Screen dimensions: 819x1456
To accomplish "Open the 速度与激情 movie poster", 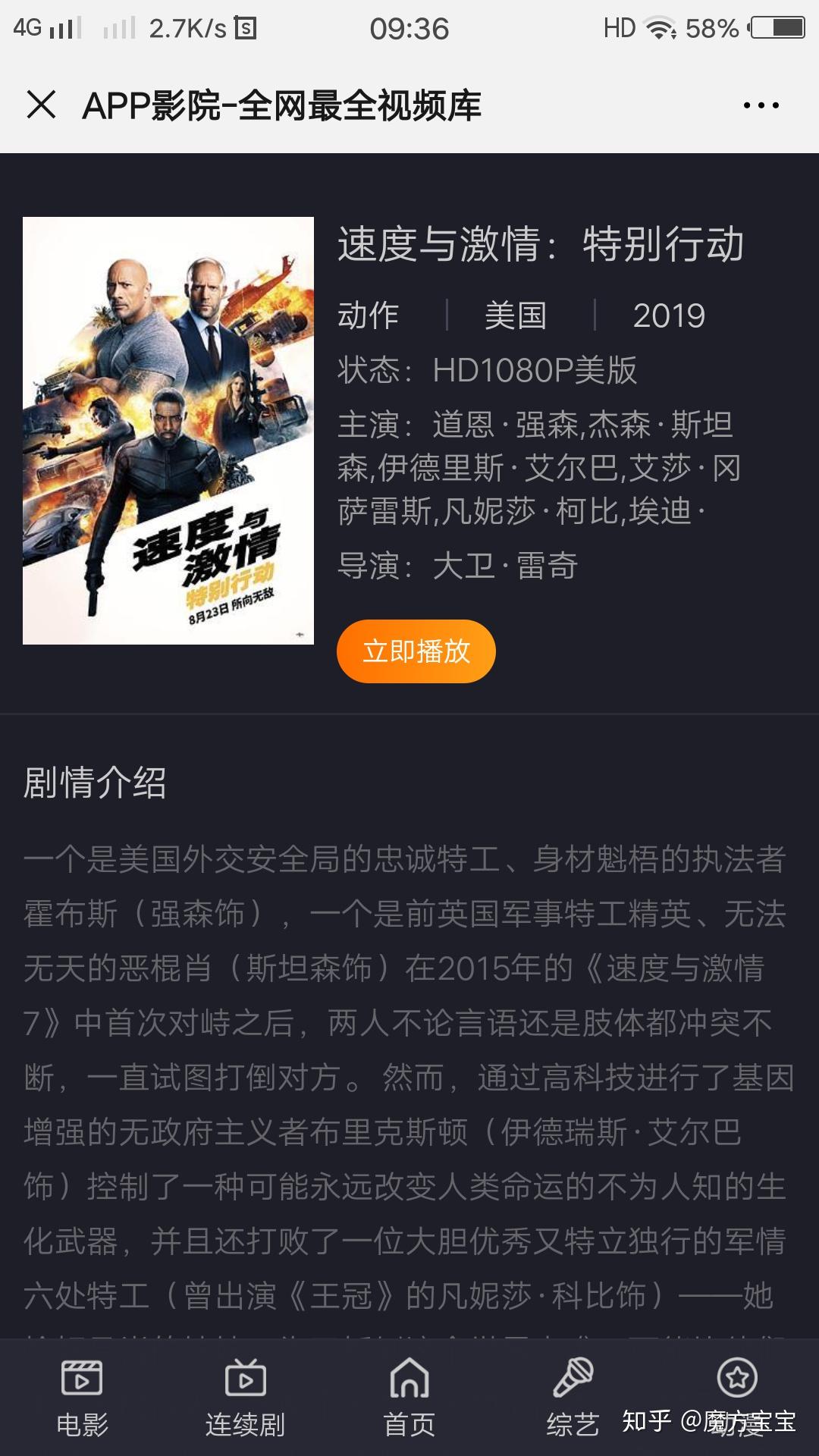I will [168, 431].
